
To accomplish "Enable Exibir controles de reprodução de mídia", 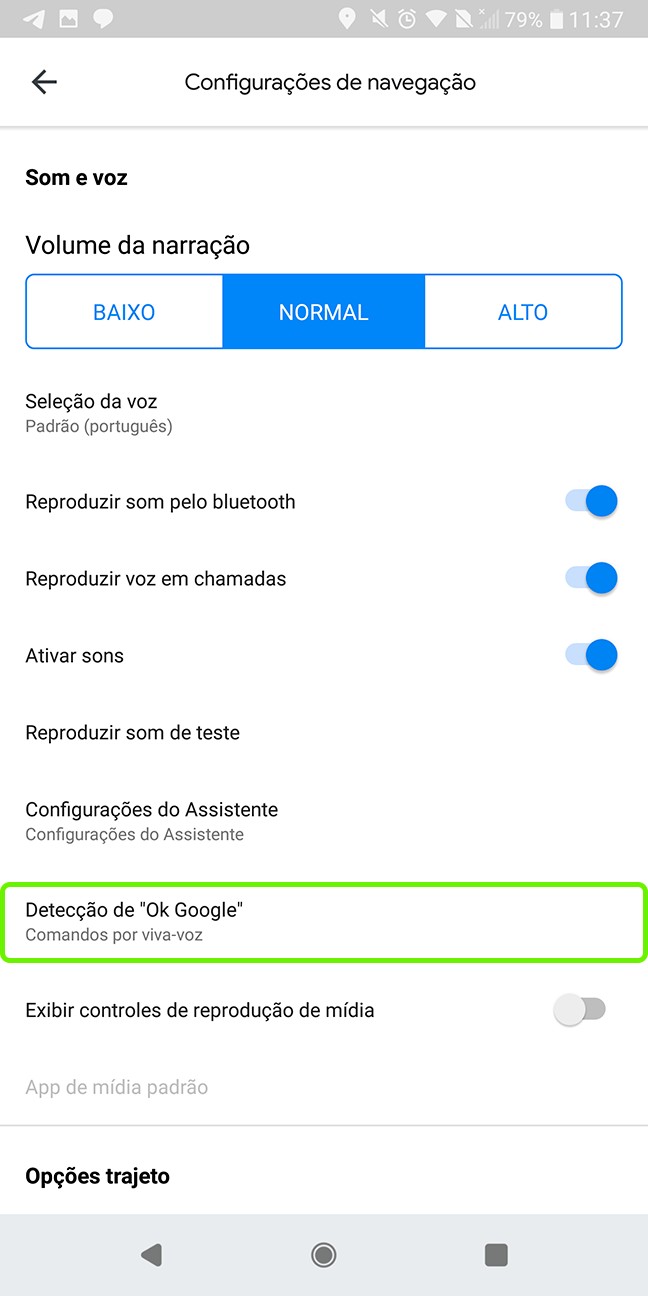I will click(580, 1010).
